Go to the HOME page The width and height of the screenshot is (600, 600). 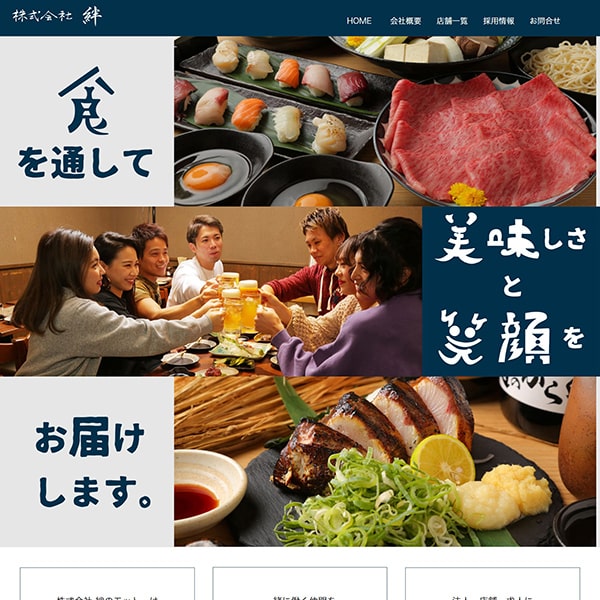[359, 21]
